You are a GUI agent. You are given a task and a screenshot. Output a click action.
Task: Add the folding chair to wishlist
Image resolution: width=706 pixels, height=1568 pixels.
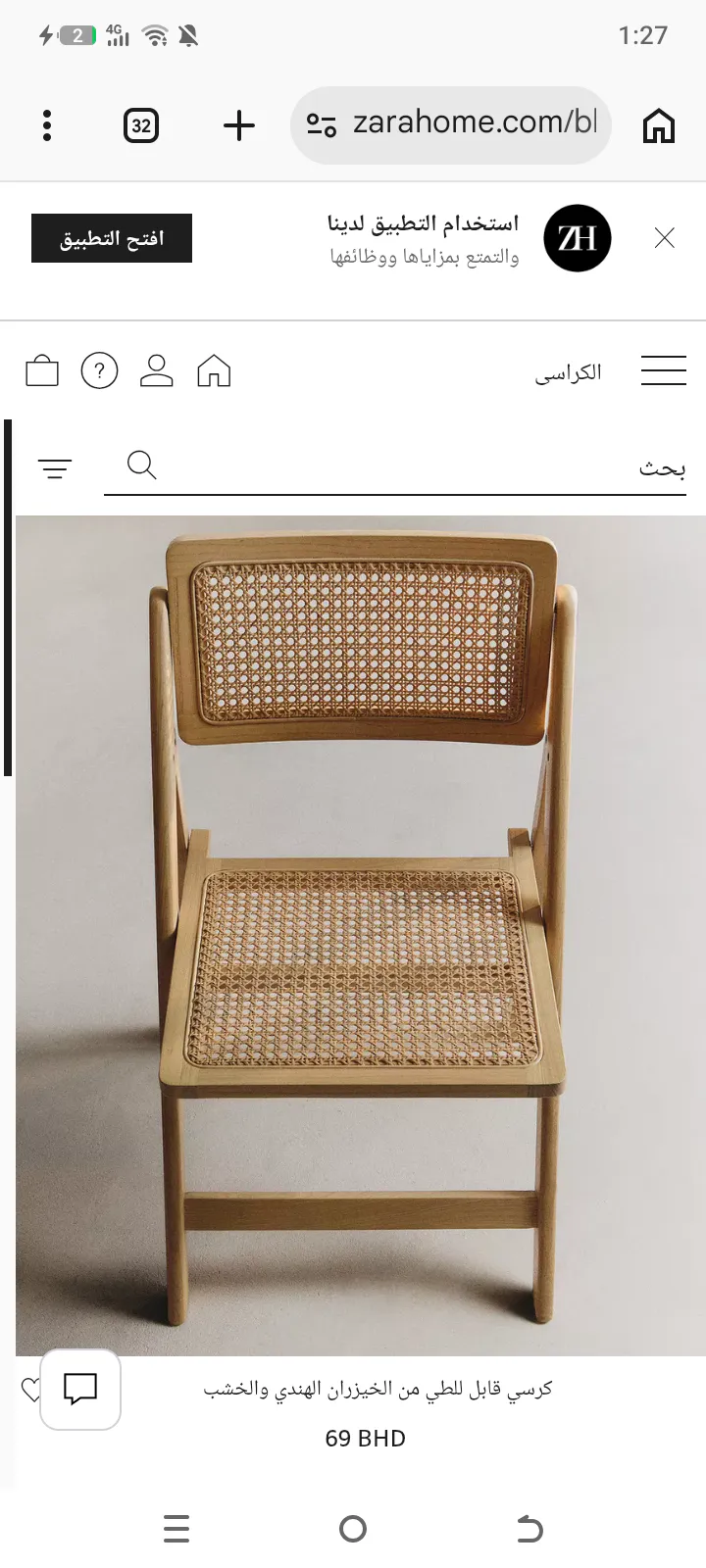(x=30, y=1389)
